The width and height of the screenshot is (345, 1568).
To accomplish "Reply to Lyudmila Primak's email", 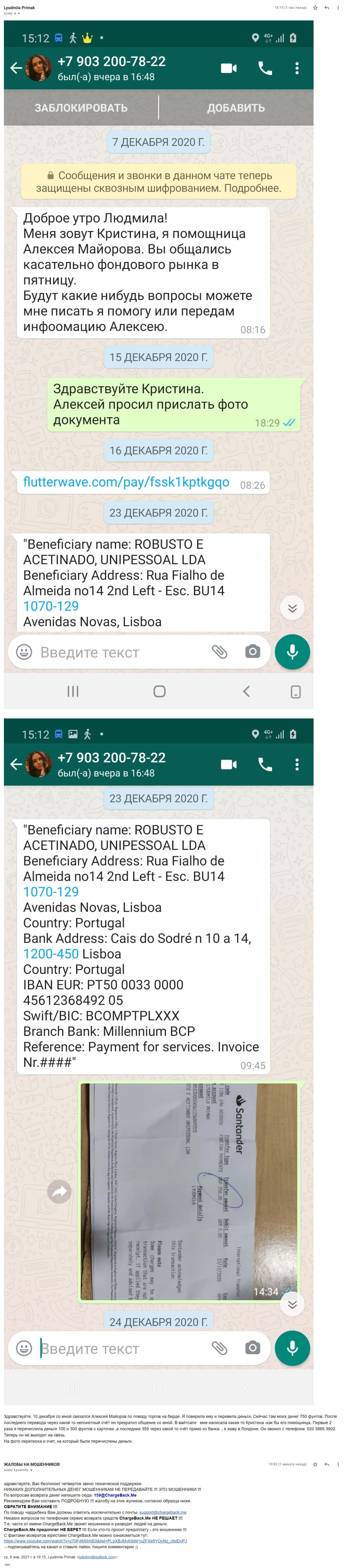I will (x=327, y=8).
